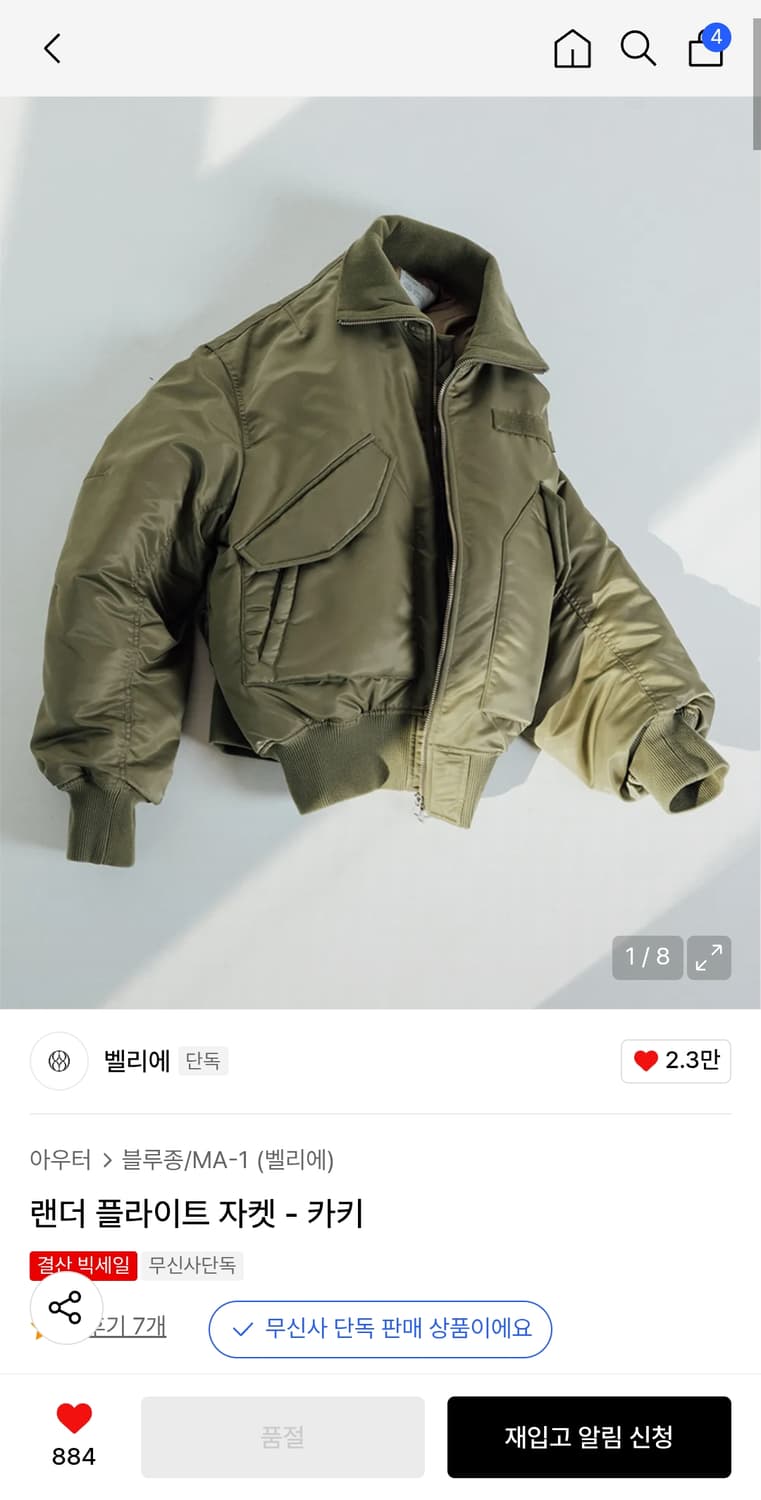
Task: Open the share icon on the product
Action: (66, 1307)
